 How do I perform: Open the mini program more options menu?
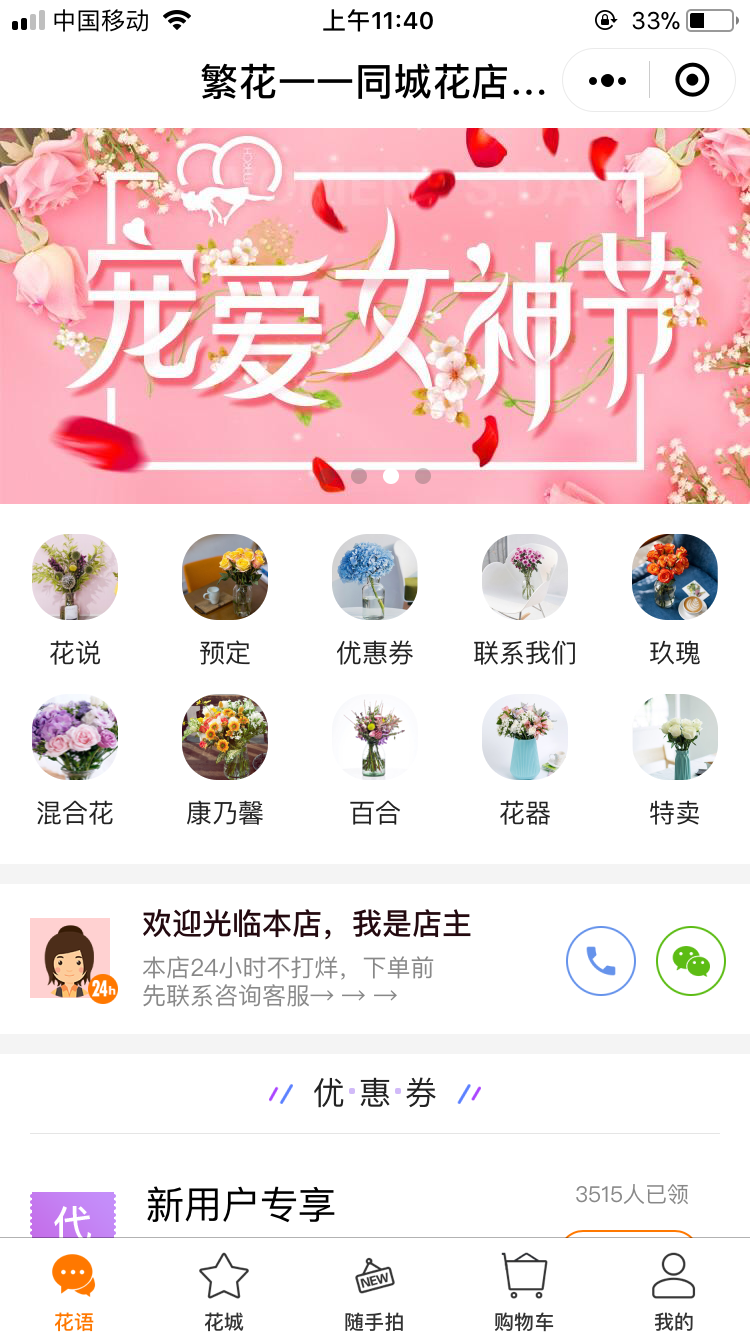point(607,81)
